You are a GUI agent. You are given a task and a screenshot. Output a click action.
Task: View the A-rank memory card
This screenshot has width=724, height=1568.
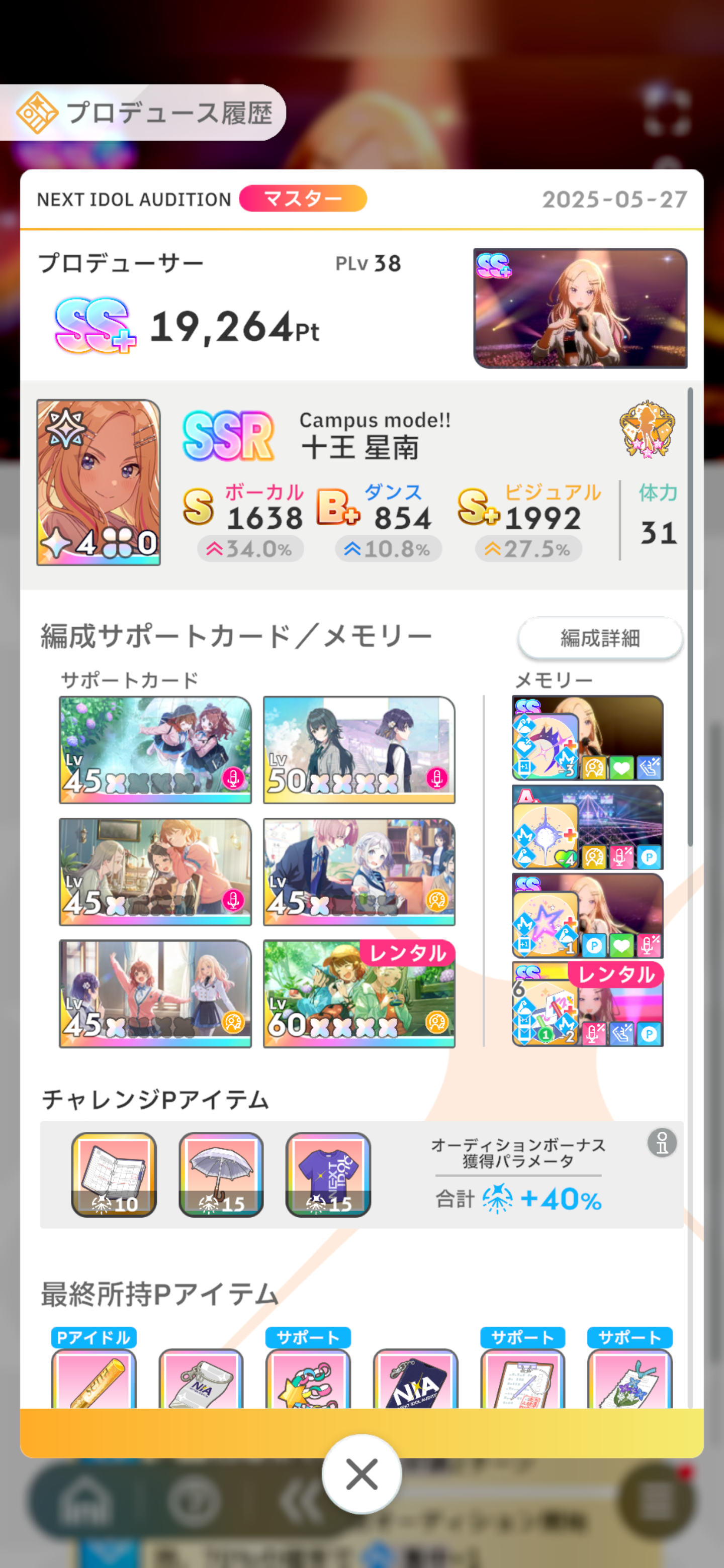coord(588,827)
